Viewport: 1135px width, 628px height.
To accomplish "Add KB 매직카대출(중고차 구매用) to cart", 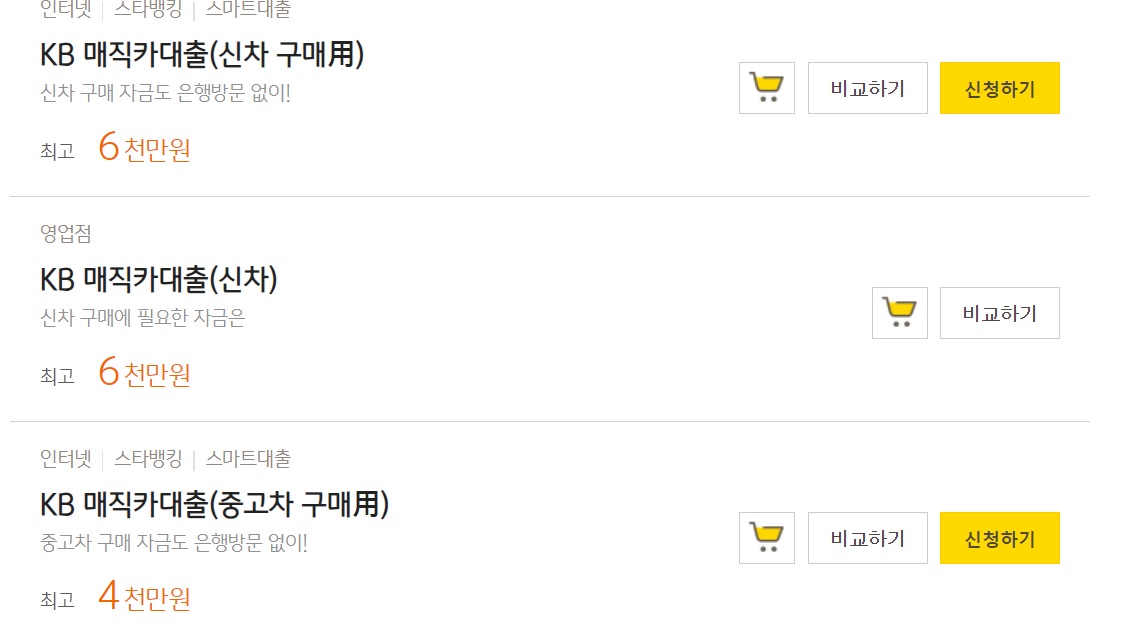I will 766,538.
